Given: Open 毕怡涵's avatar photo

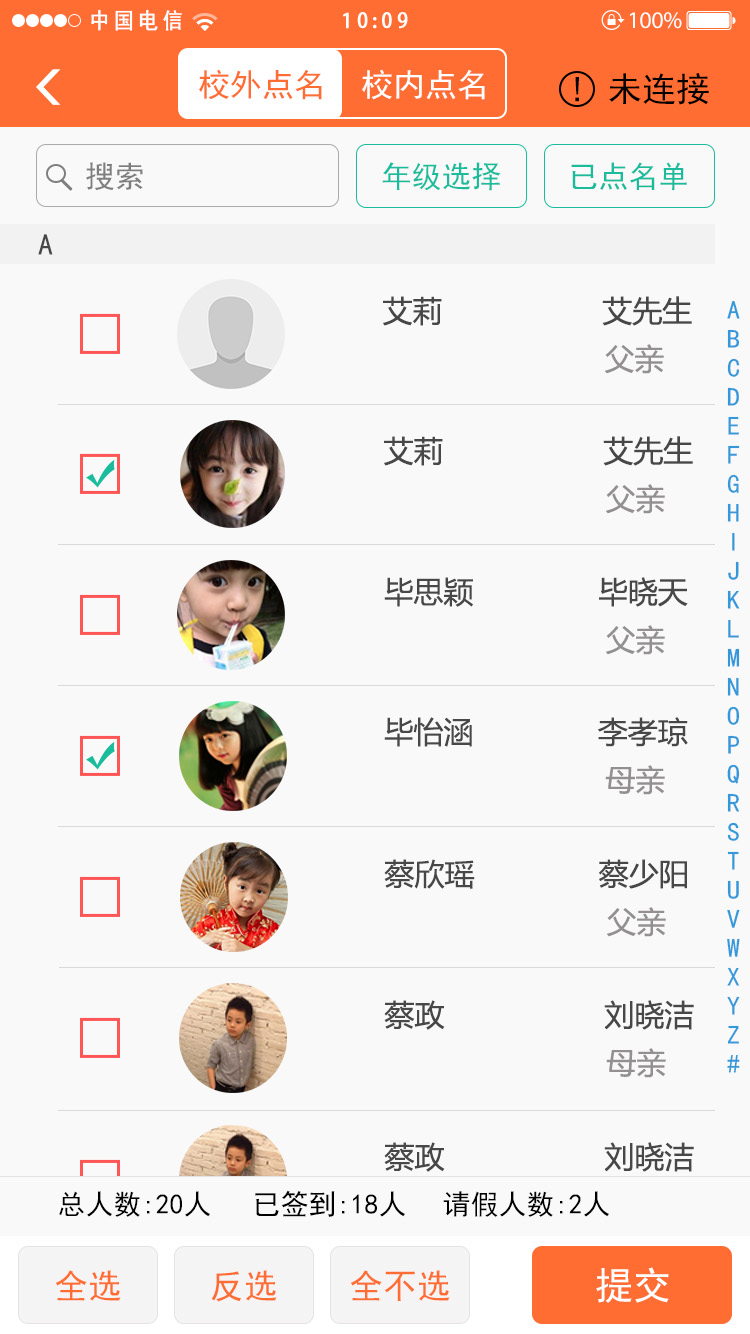Looking at the screenshot, I should [233, 756].
